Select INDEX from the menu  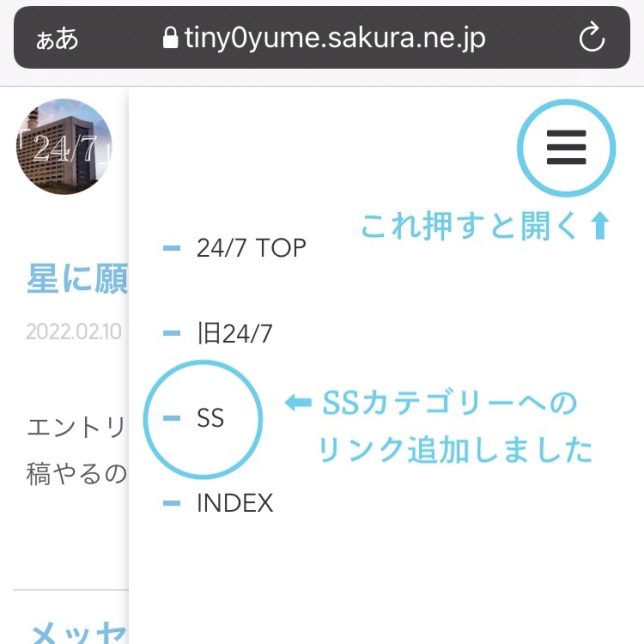[x=234, y=502]
